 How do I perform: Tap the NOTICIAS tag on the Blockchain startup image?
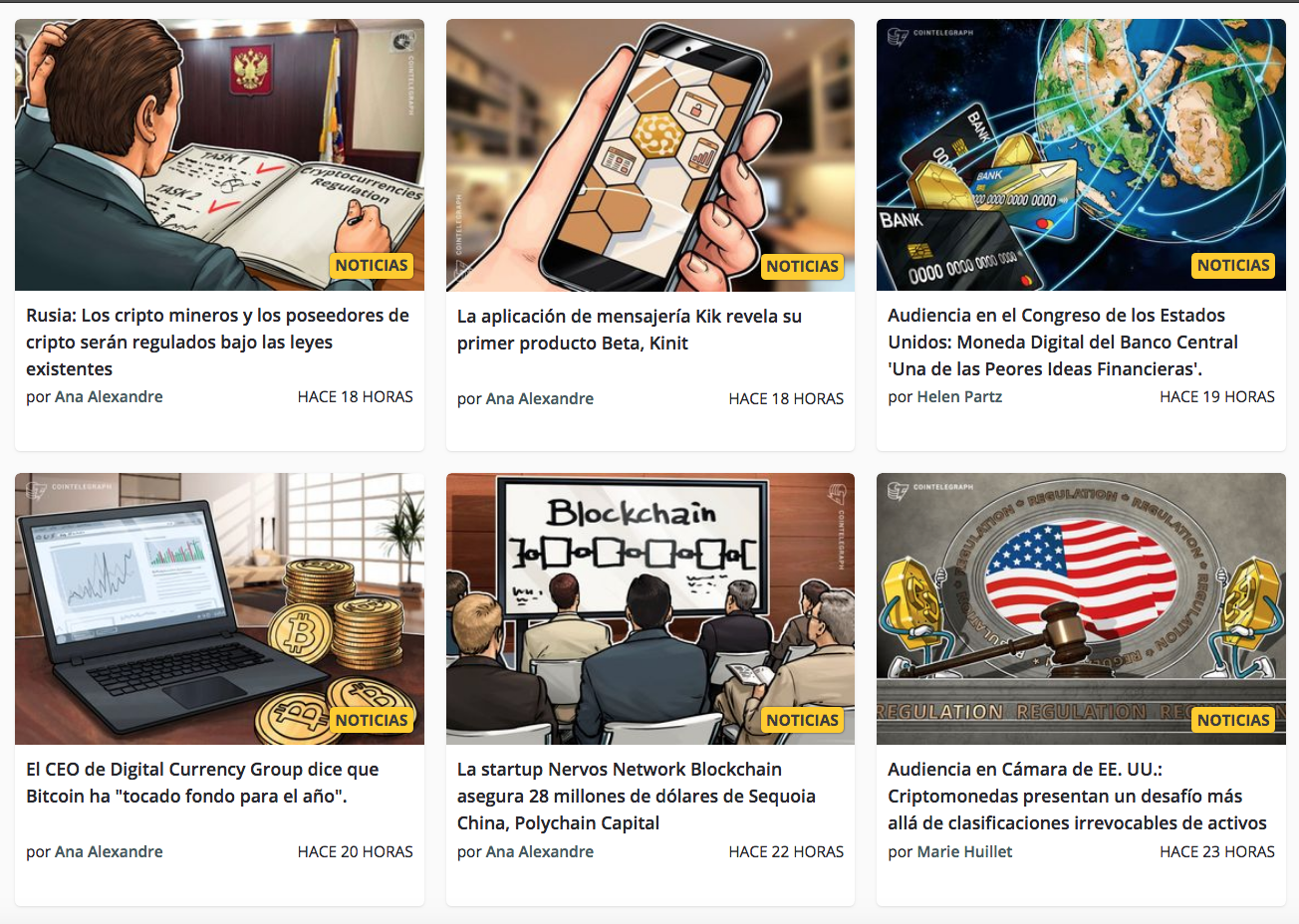click(x=802, y=720)
